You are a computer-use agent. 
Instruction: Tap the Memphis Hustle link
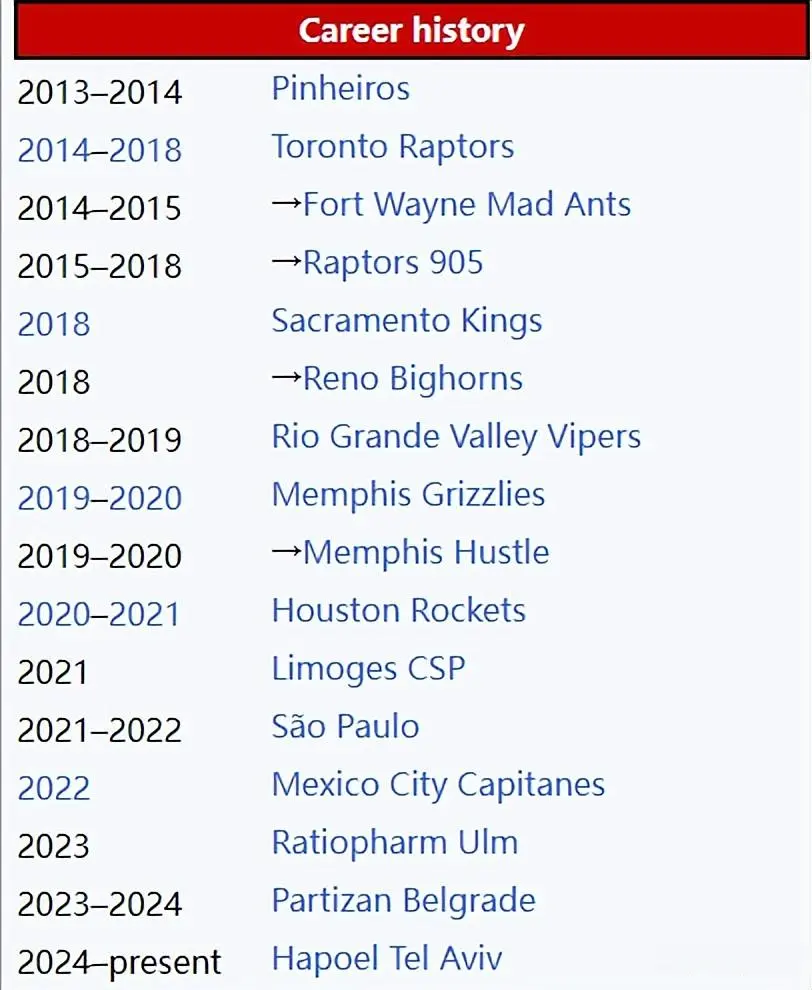coord(425,553)
